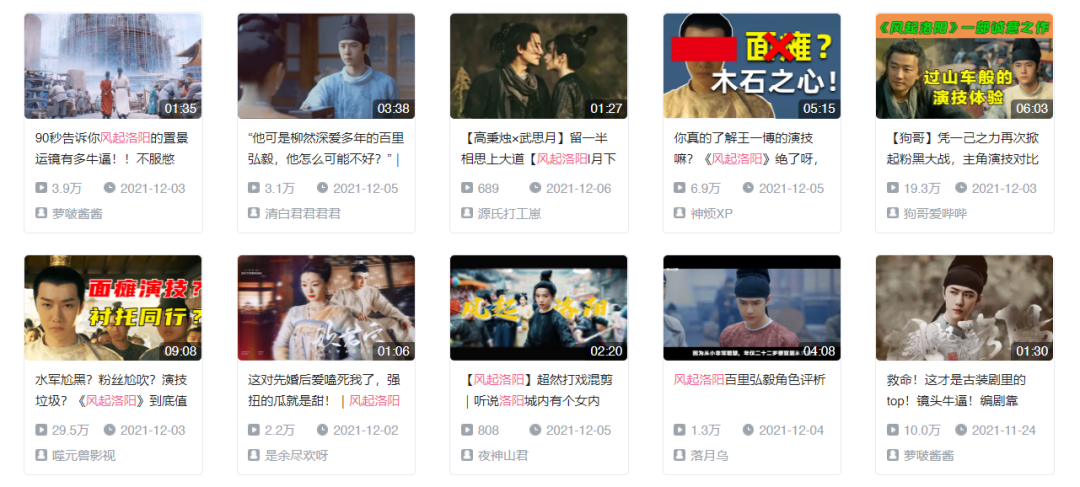Open the 百里弘毅角色评析 video
This screenshot has width=1080, height=487.
752,308
